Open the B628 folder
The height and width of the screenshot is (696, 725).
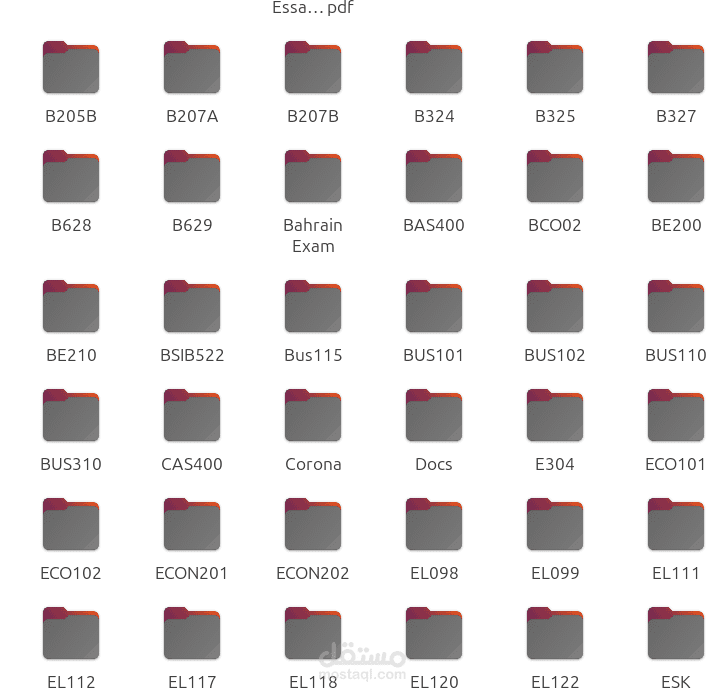tap(71, 177)
